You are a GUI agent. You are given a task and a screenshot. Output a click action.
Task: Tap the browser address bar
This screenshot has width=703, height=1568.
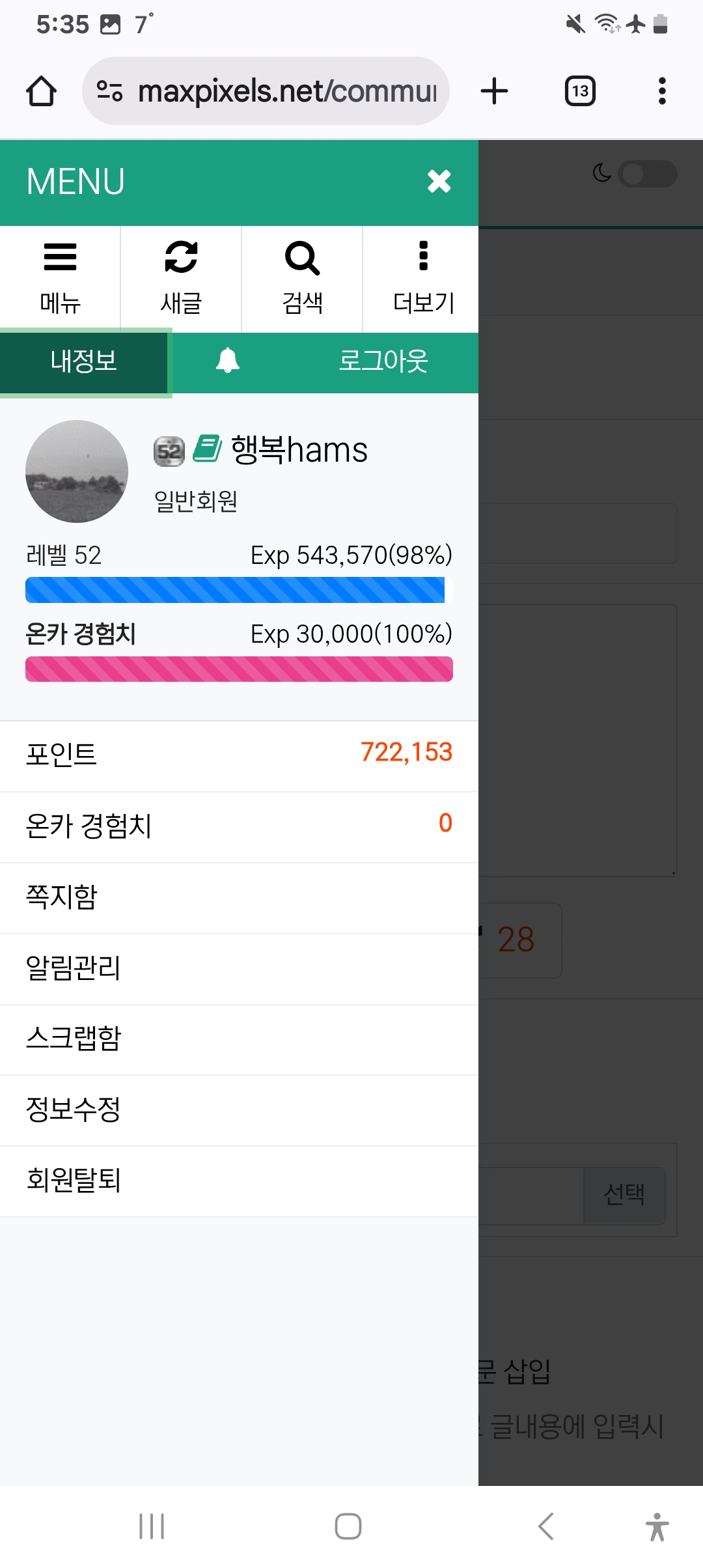pos(266,91)
